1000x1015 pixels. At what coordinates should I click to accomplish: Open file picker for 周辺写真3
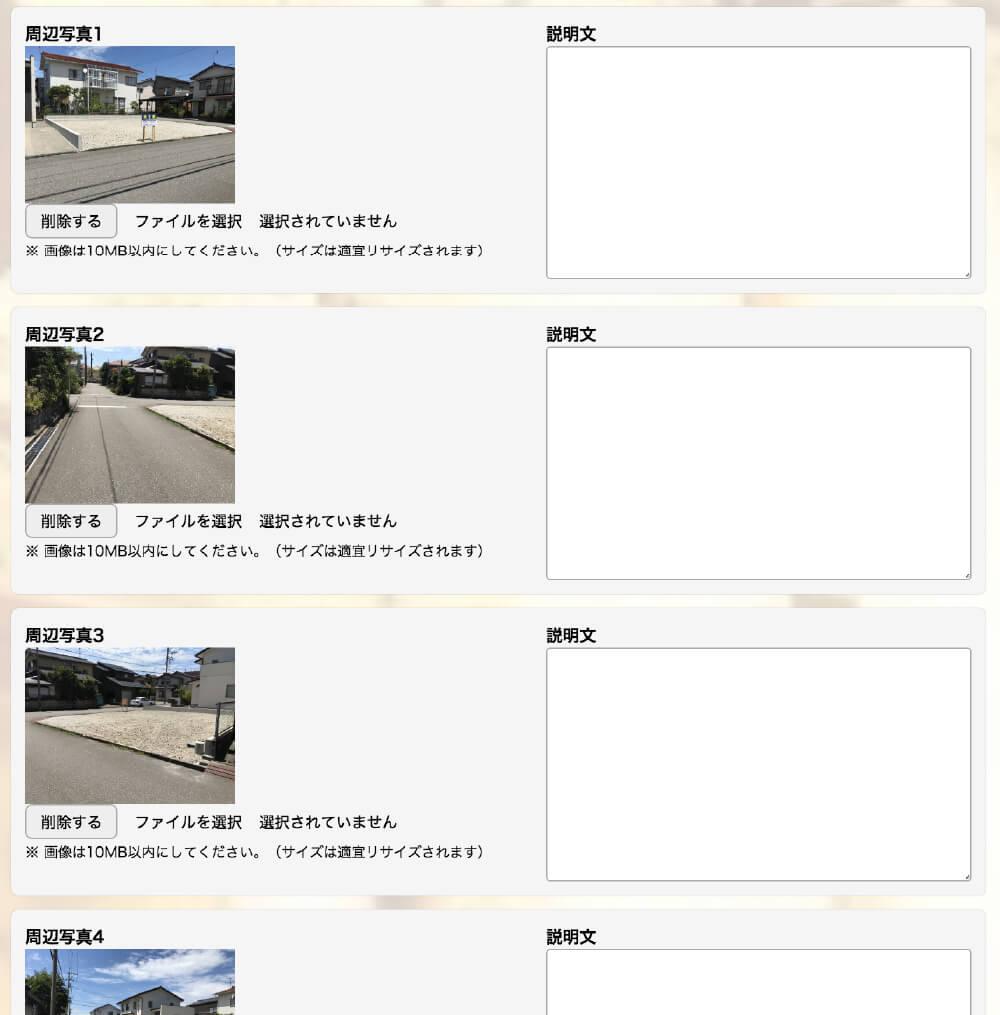[188, 822]
